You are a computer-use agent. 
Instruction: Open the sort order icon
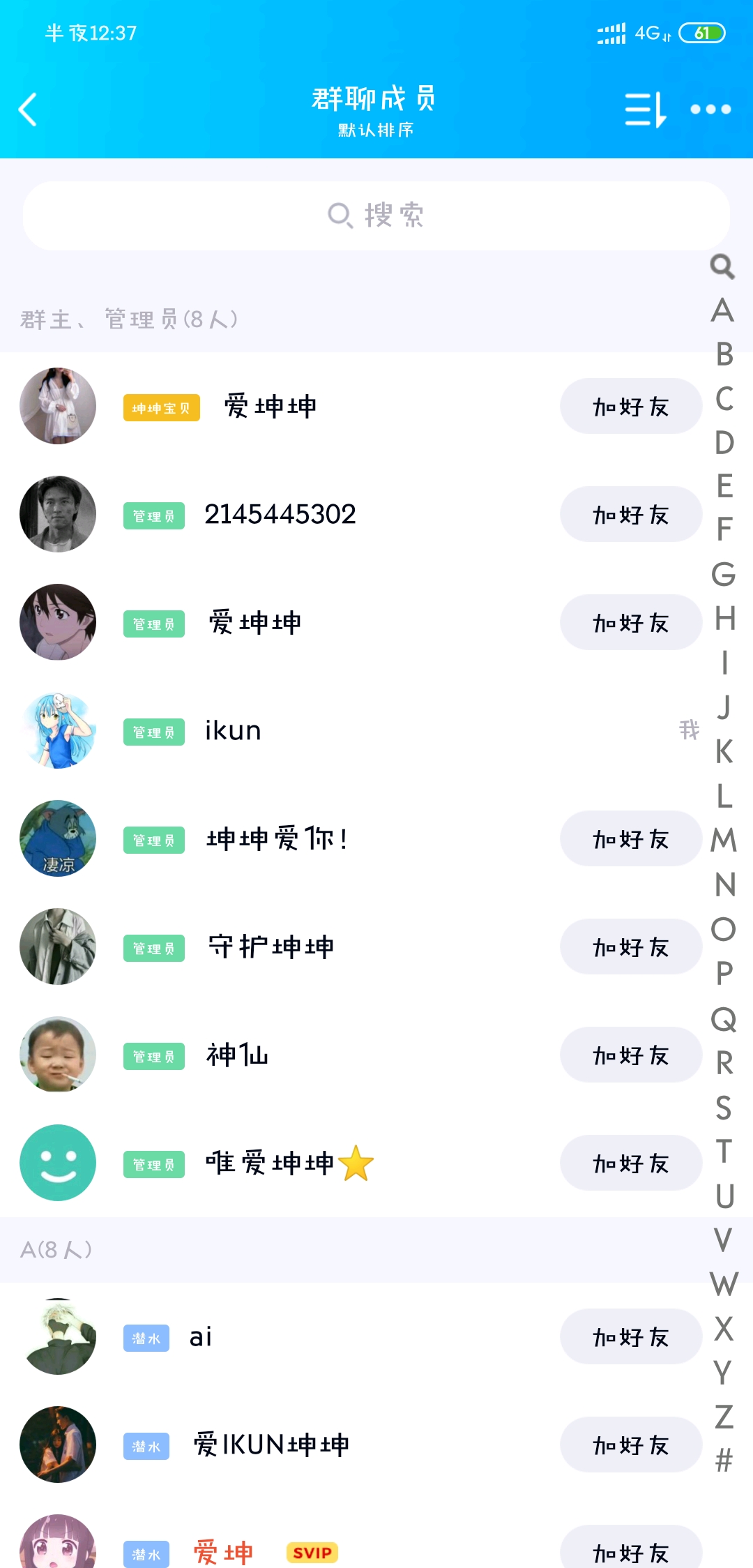645,110
